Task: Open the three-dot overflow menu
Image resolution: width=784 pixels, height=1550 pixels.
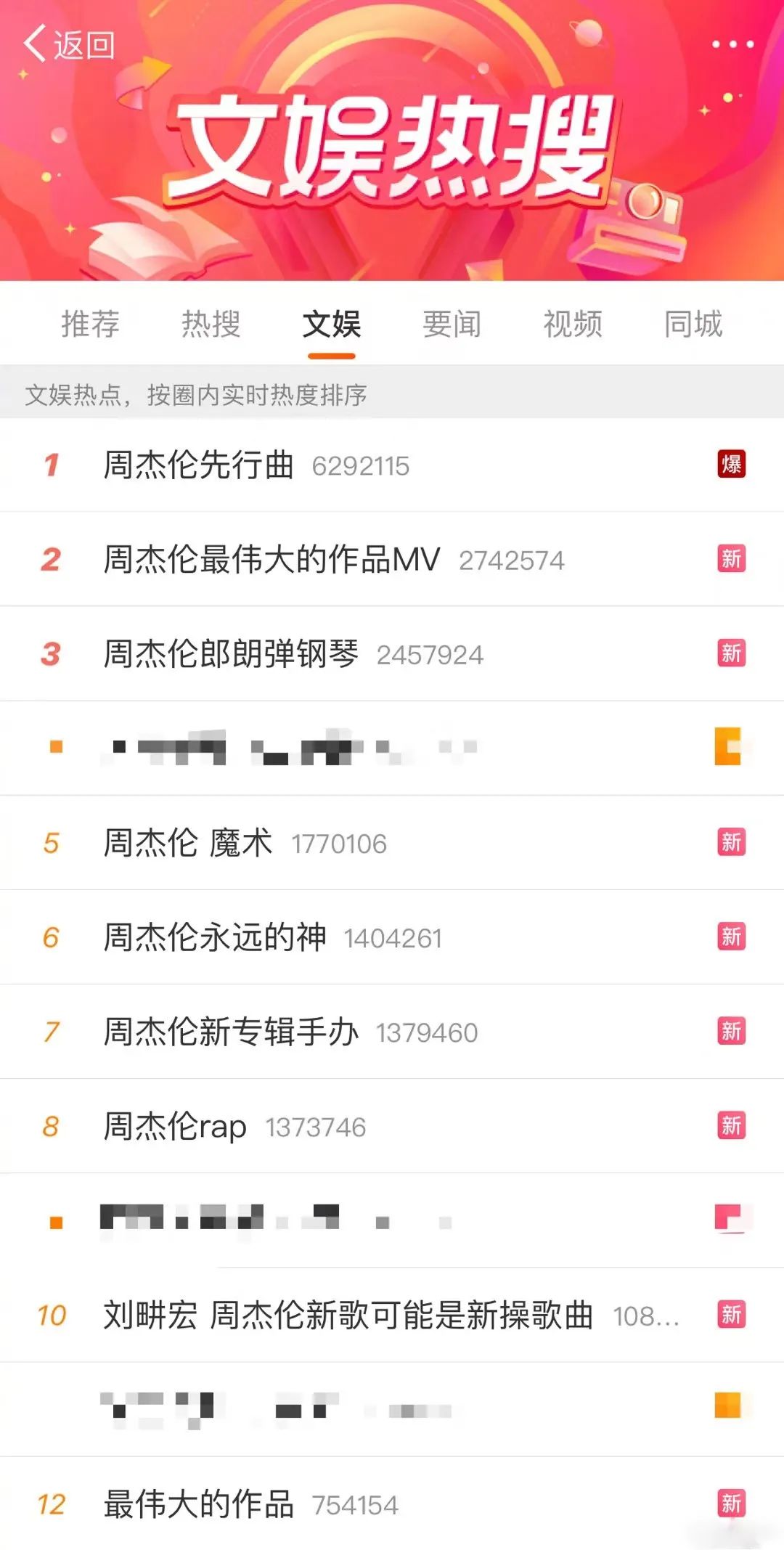Action: click(x=732, y=45)
